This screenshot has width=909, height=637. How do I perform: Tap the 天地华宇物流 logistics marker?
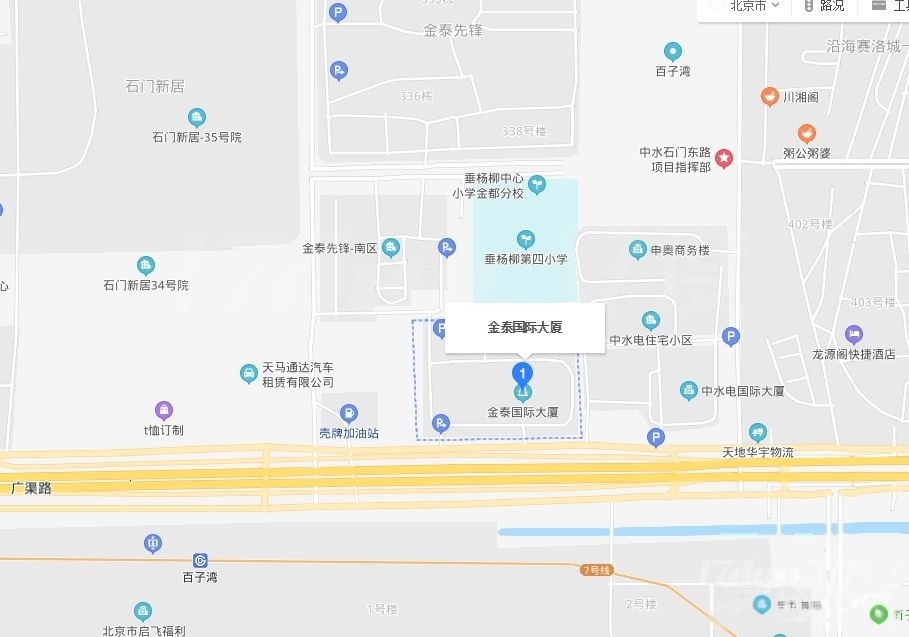pyautogui.click(x=758, y=433)
